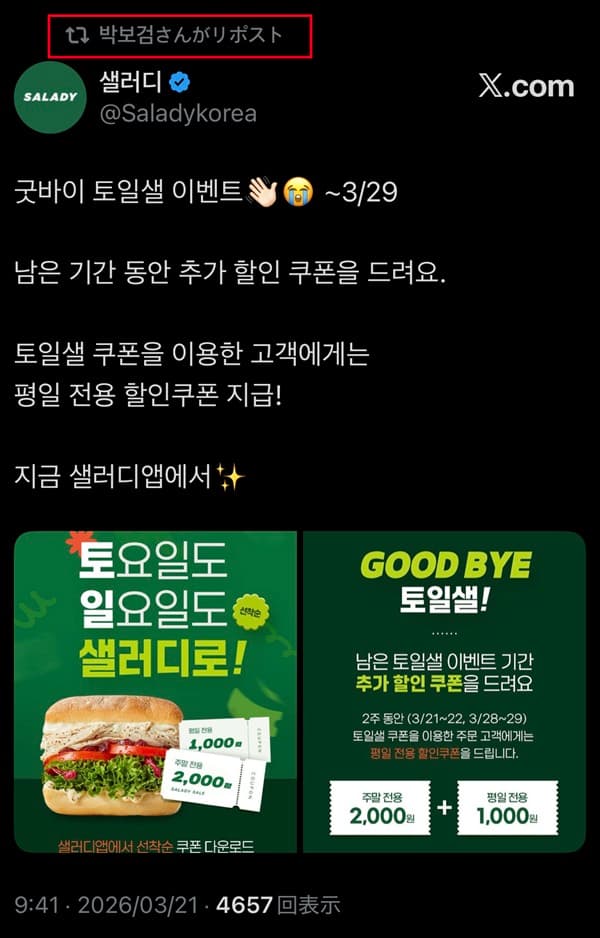Open the sandwich coupon image

click(156, 692)
